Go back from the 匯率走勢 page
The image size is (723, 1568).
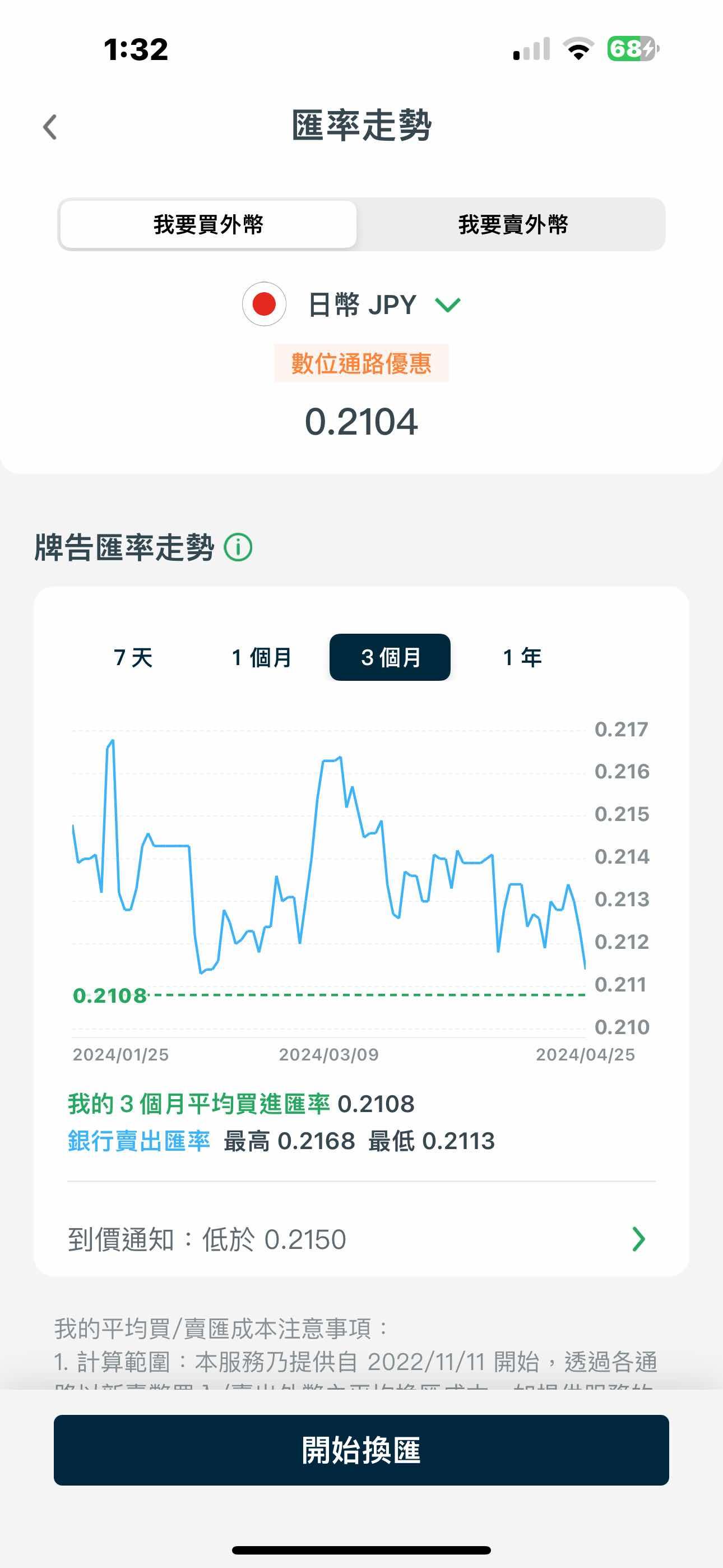(x=50, y=127)
